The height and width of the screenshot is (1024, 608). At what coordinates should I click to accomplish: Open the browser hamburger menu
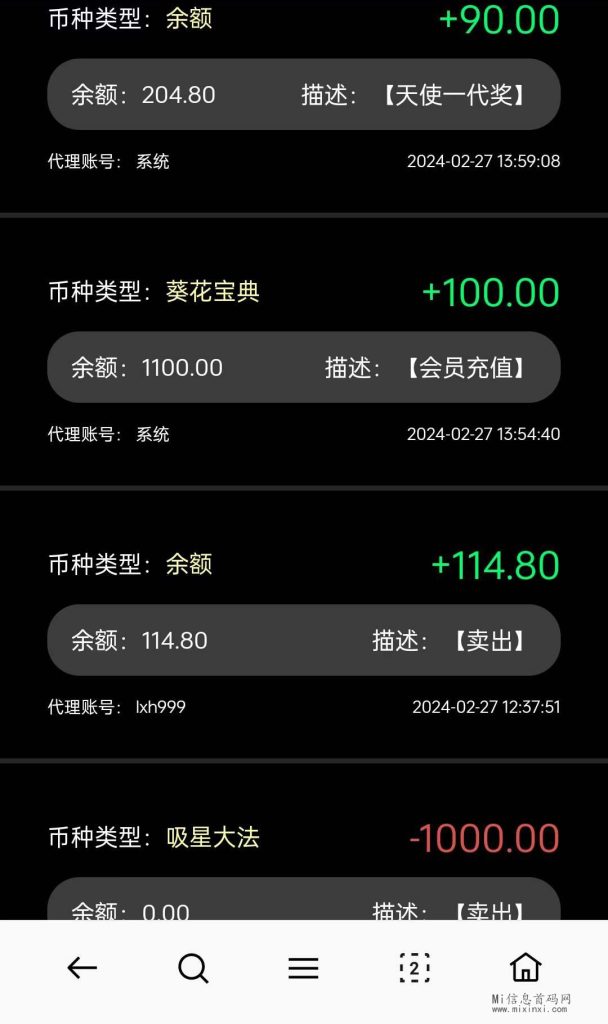[303, 967]
